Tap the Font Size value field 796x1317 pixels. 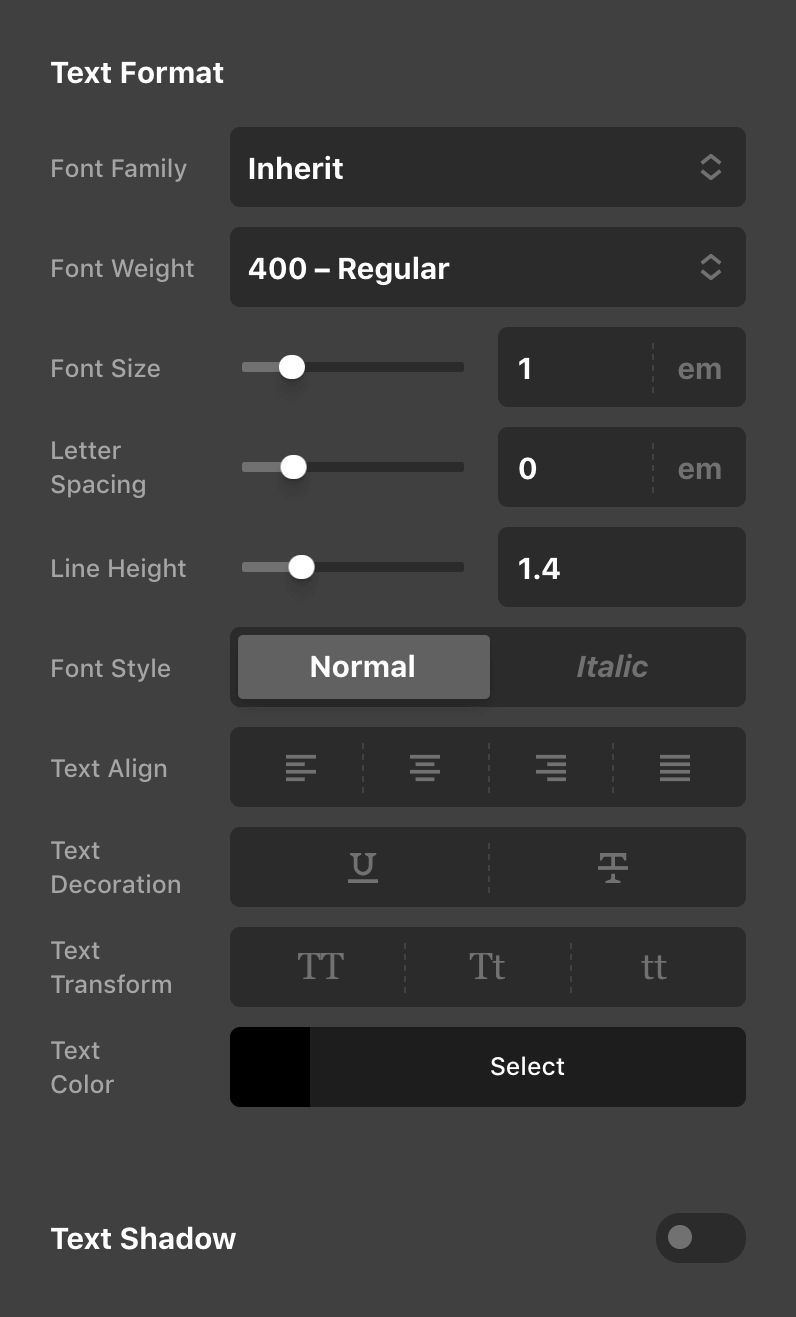click(574, 368)
